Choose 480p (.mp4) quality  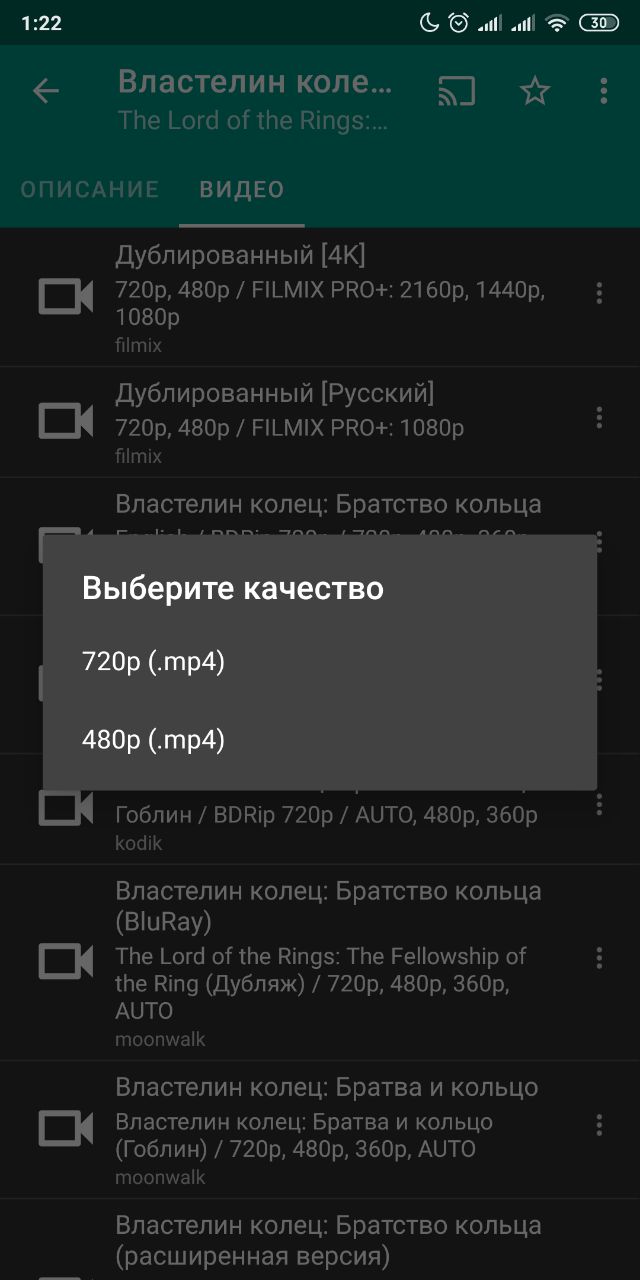point(154,740)
